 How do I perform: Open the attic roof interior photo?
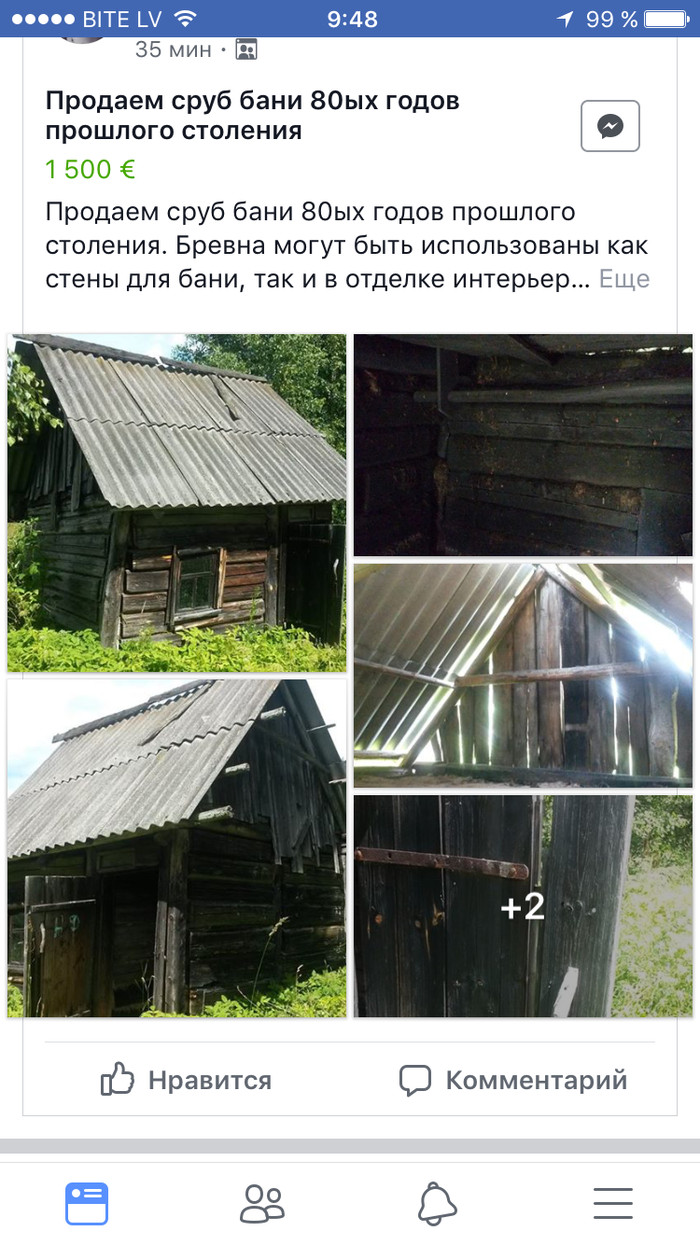click(523, 675)
